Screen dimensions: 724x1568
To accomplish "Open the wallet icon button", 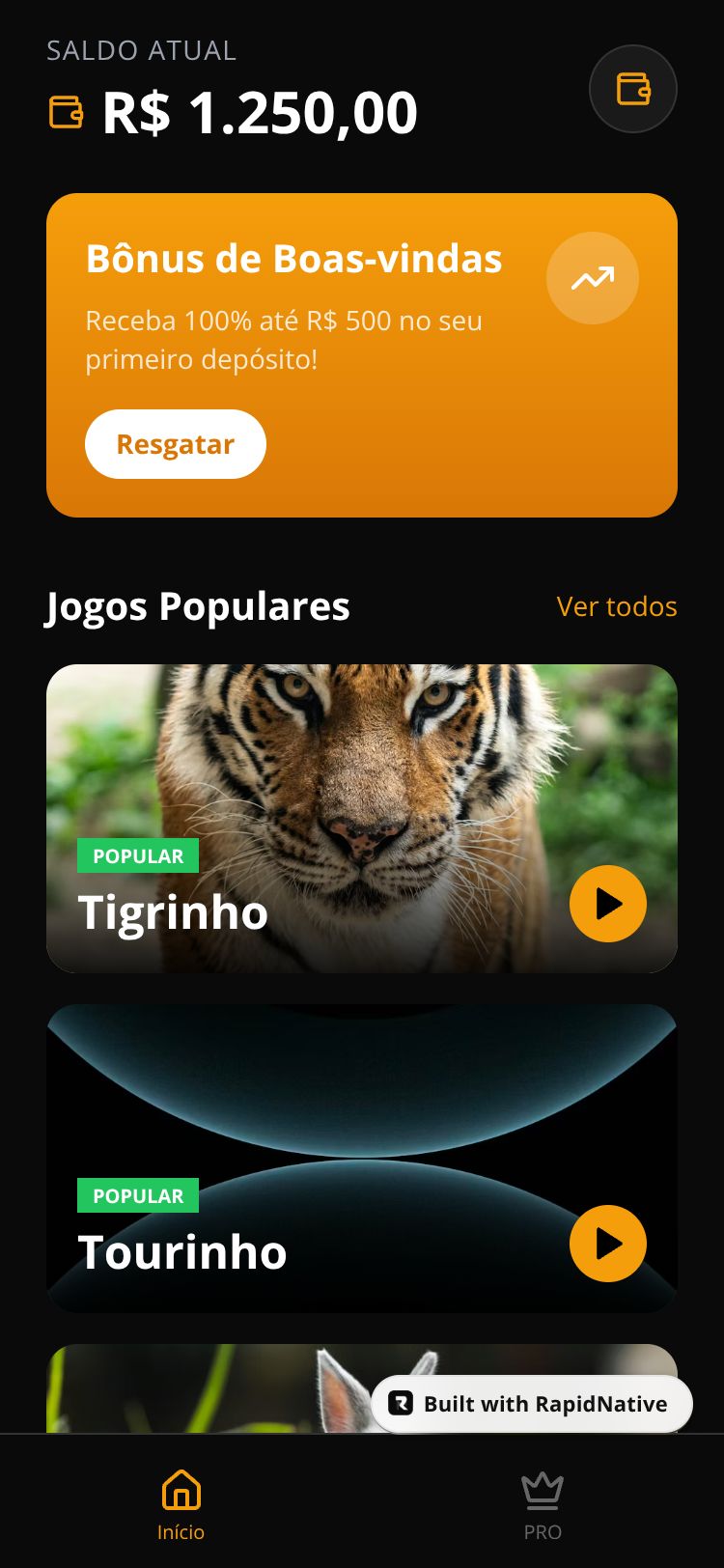I will (x=632, y=89).
